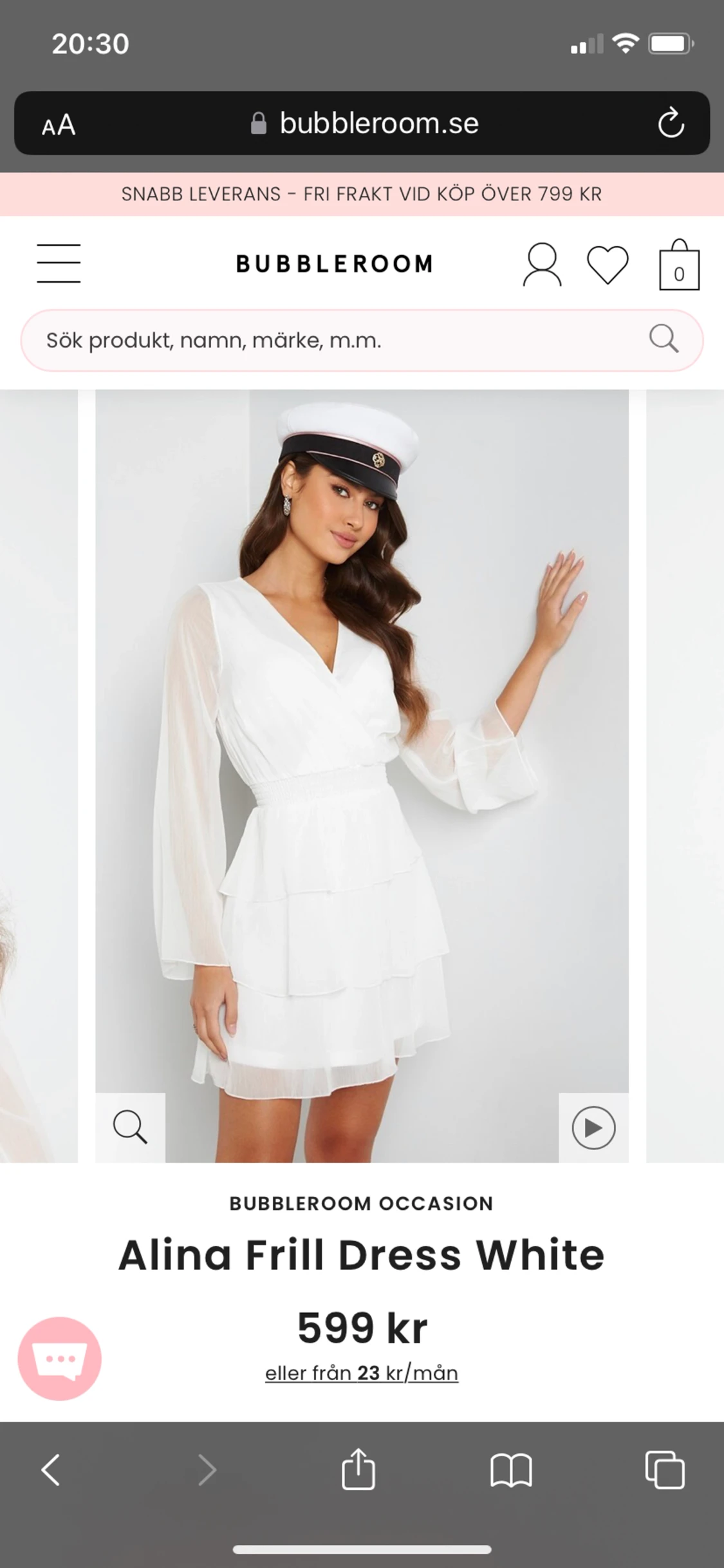The image size is (724, 1568).
Task: Open the hamburger menu
Action: point(59,263)
